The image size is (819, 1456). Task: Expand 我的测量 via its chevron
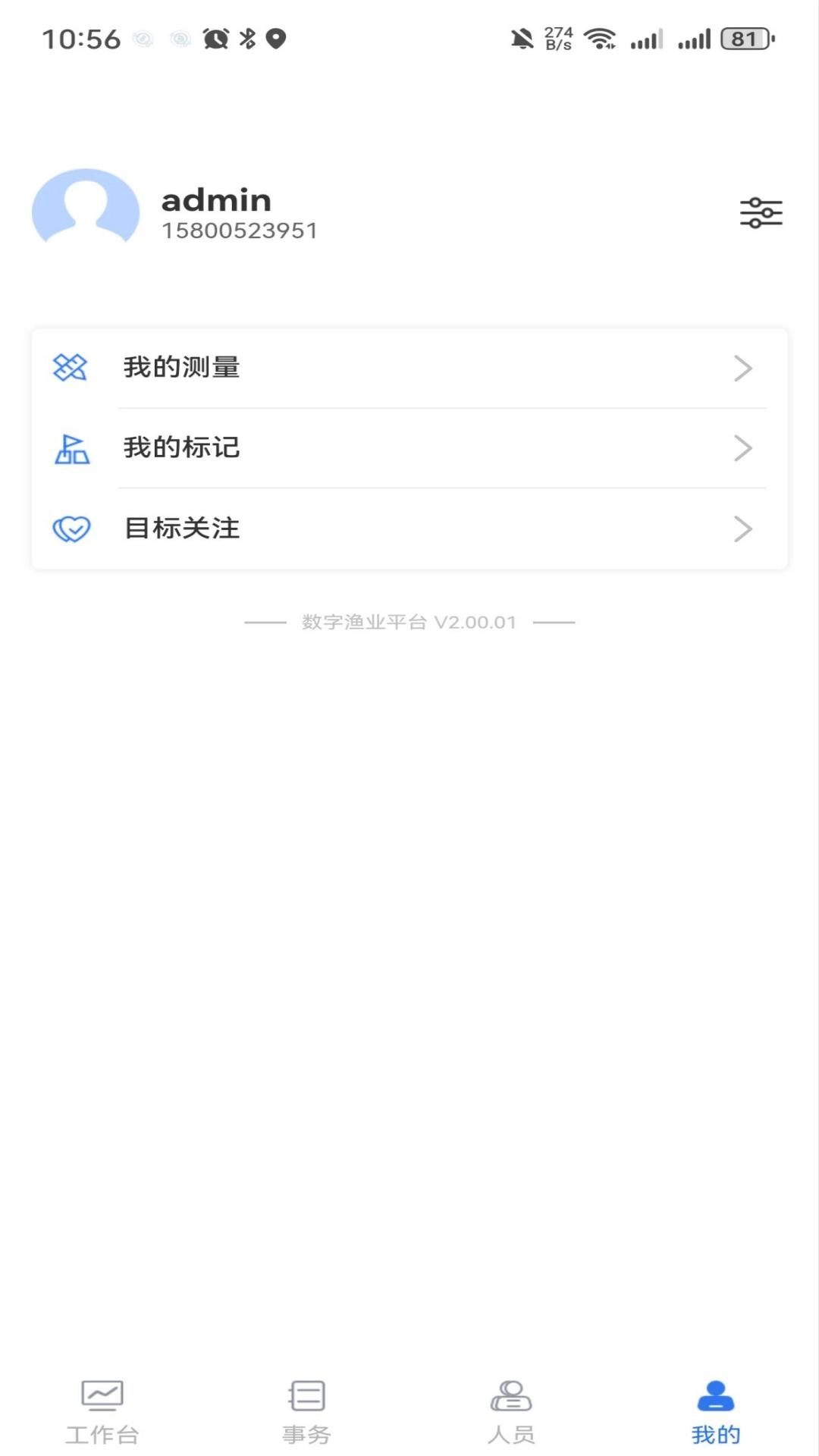tap(744, 369)
